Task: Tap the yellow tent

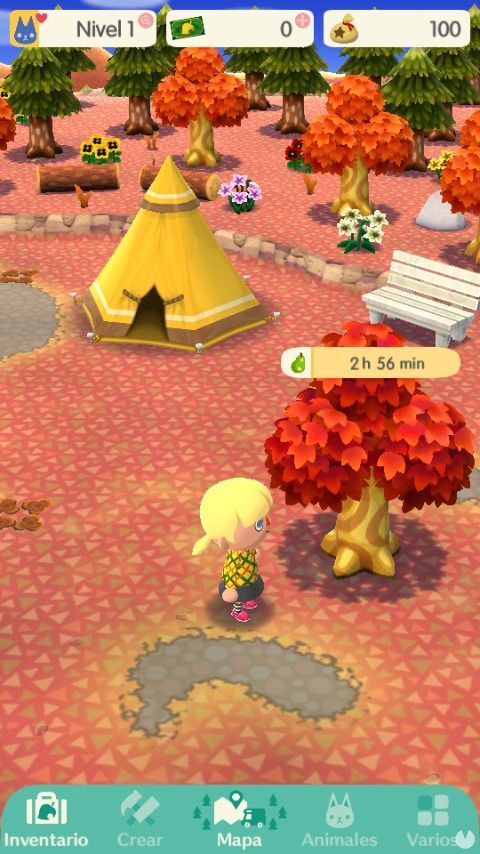Action: click(x=174, y=260)
